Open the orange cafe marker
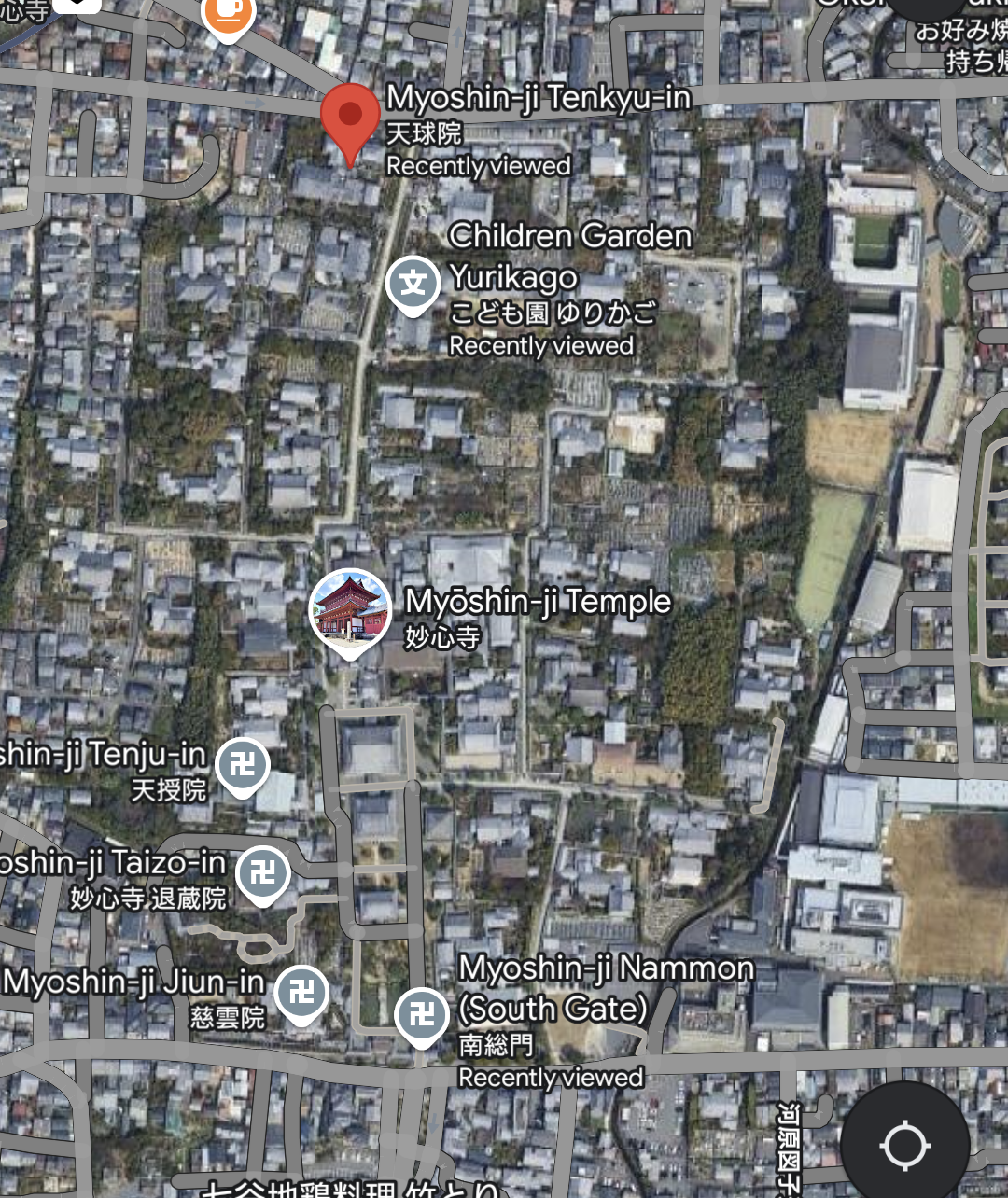1008x1198 pixels. pos(229,13)
